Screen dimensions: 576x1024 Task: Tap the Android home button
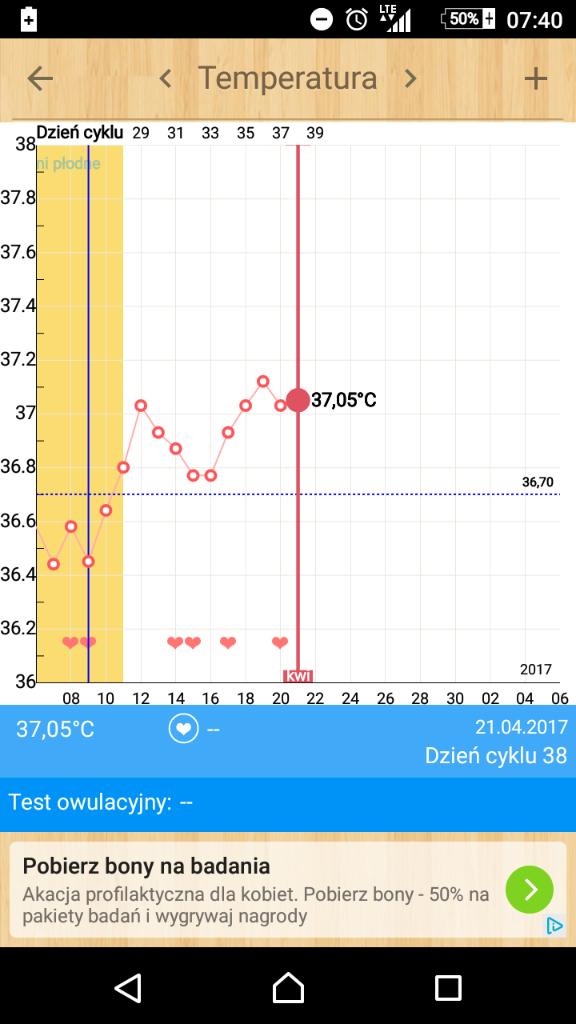[x=288, y=987]
